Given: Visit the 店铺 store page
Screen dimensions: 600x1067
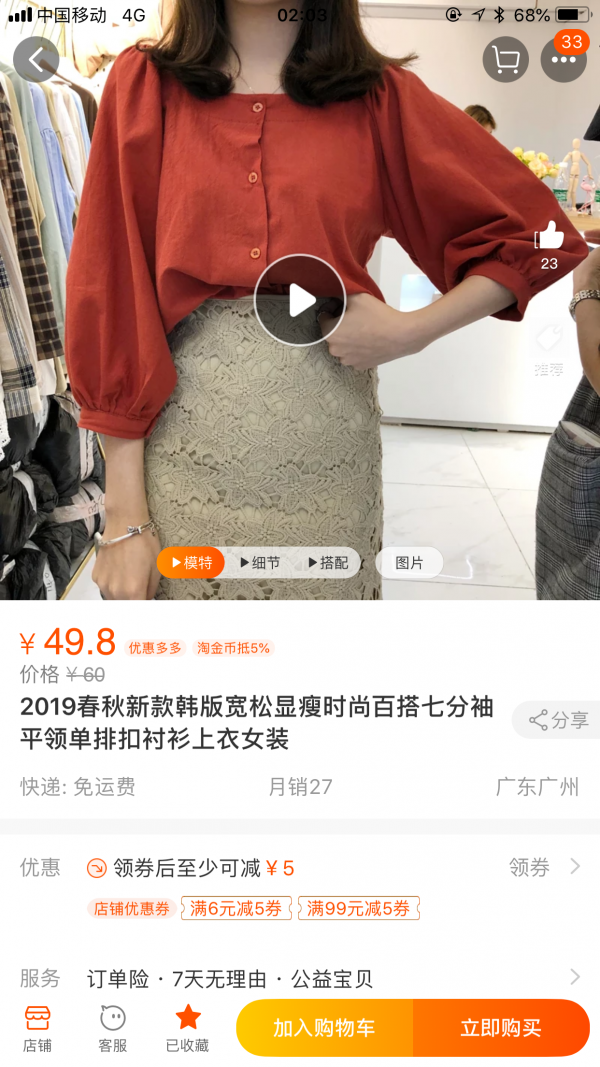Looking at the screenshot, I should (37, 1028).
